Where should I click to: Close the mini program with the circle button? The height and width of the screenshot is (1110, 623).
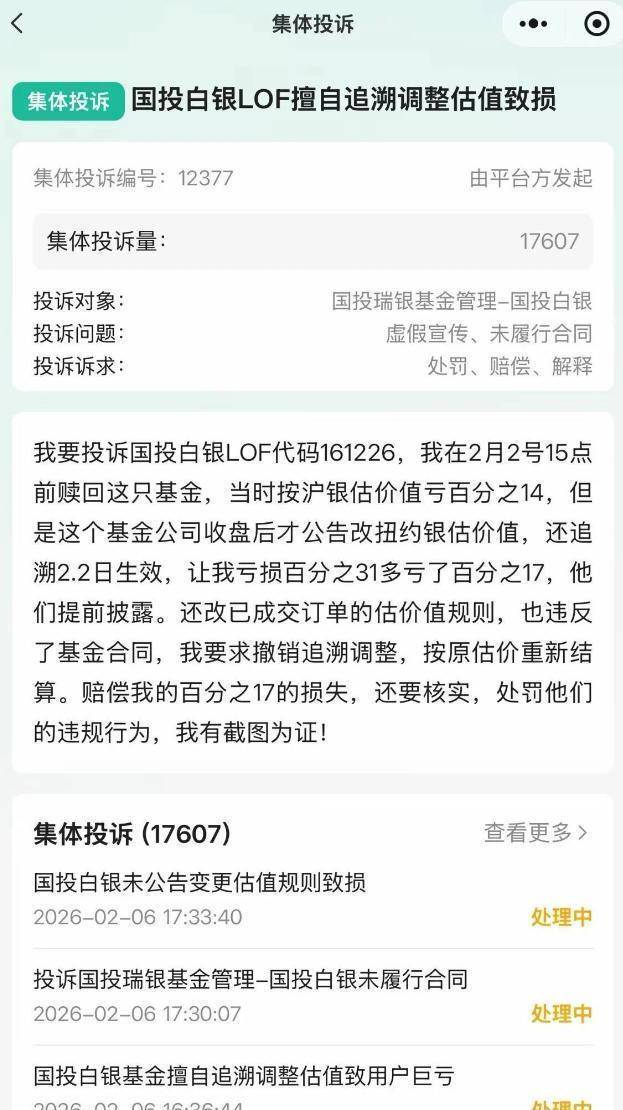pyautogui.click(x=596, y=24)
